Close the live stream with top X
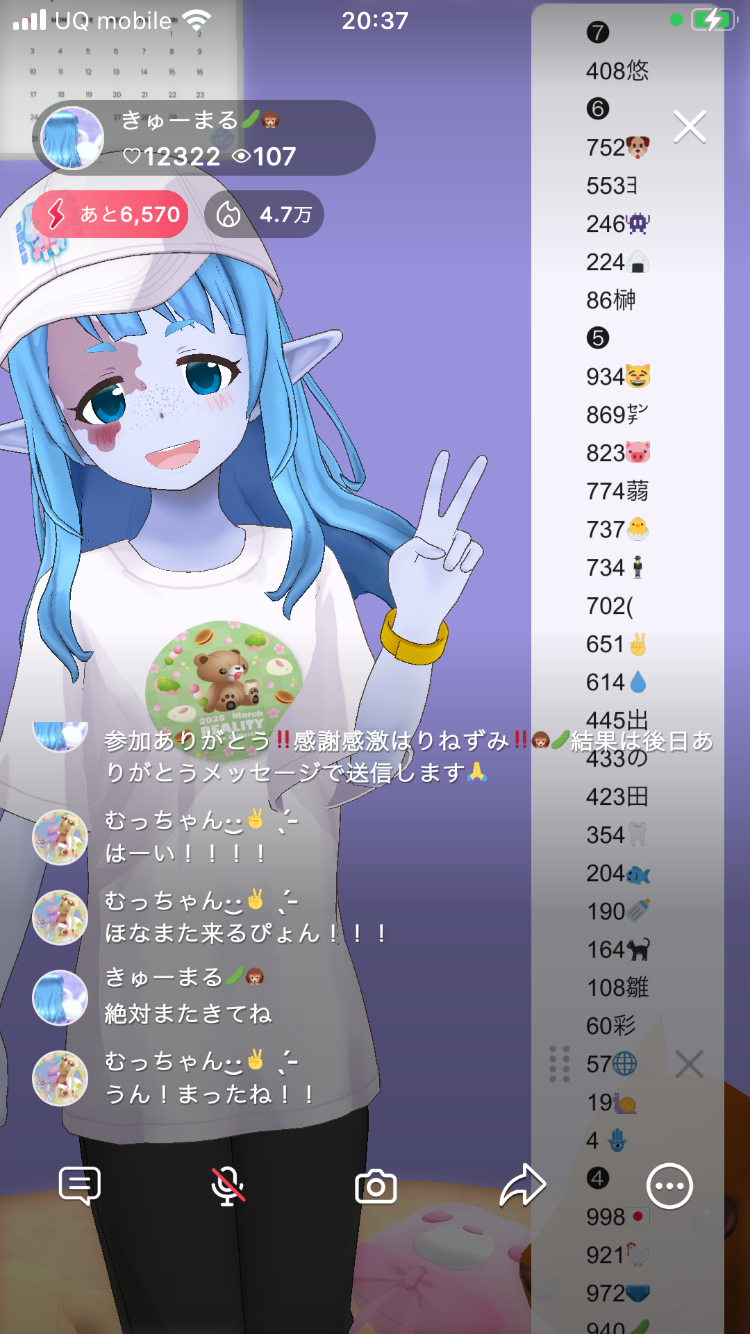Viewport: 750px width, 1334px height. pos(690,127)
